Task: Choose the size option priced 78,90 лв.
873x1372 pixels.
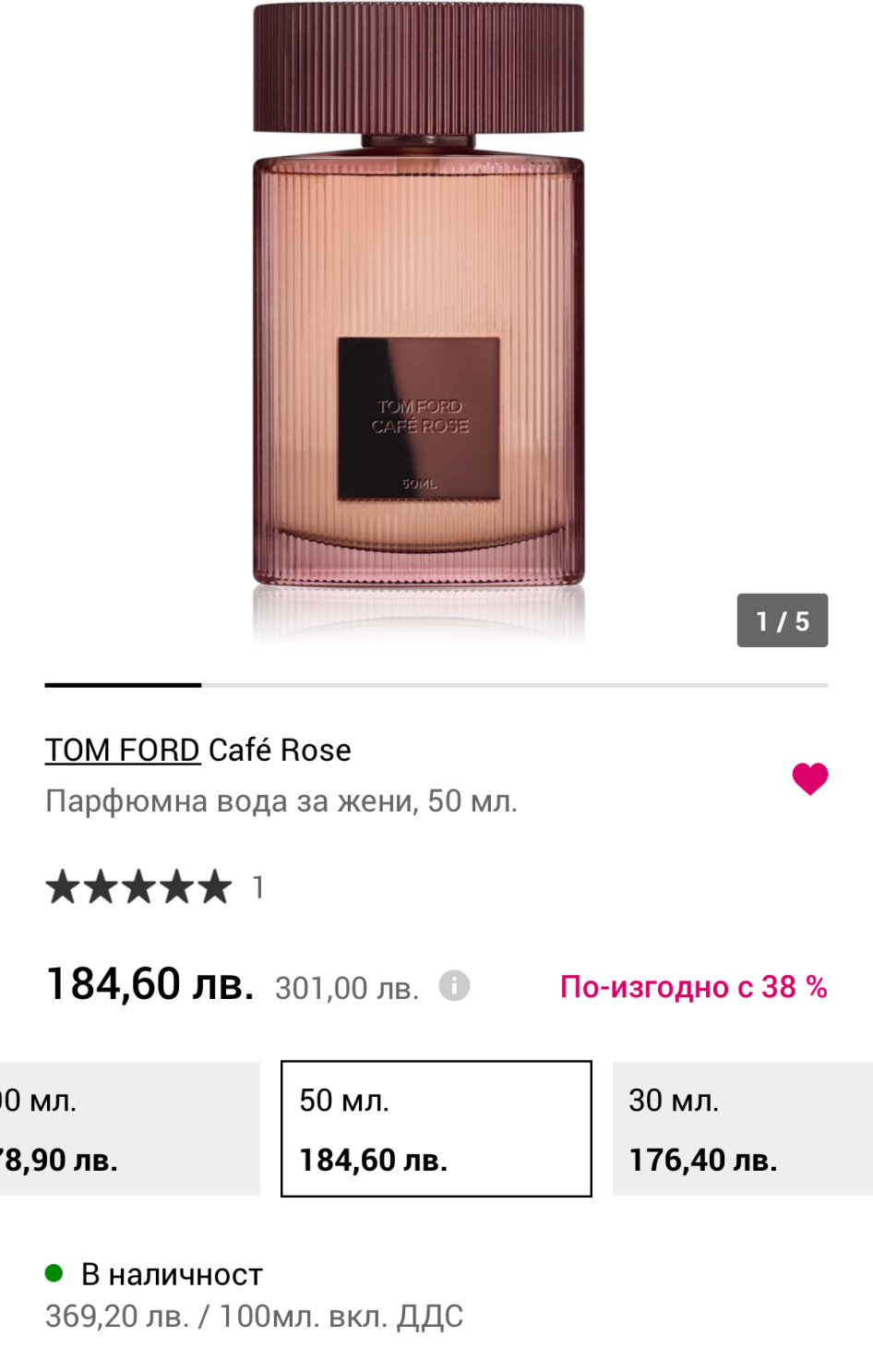Action: [129, 1128]
